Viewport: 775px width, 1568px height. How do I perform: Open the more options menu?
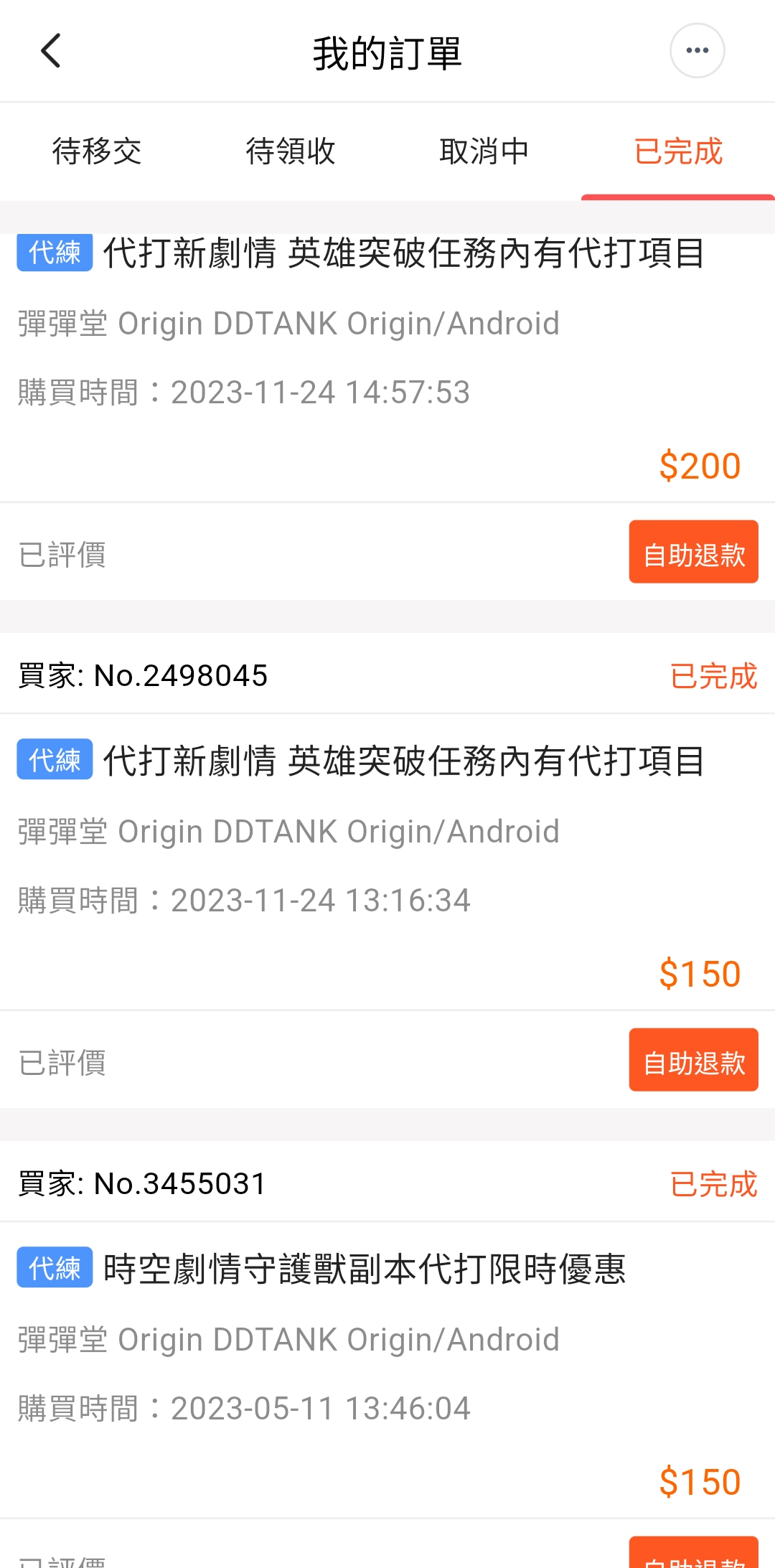pyautogui.click(x=697, y=51)
